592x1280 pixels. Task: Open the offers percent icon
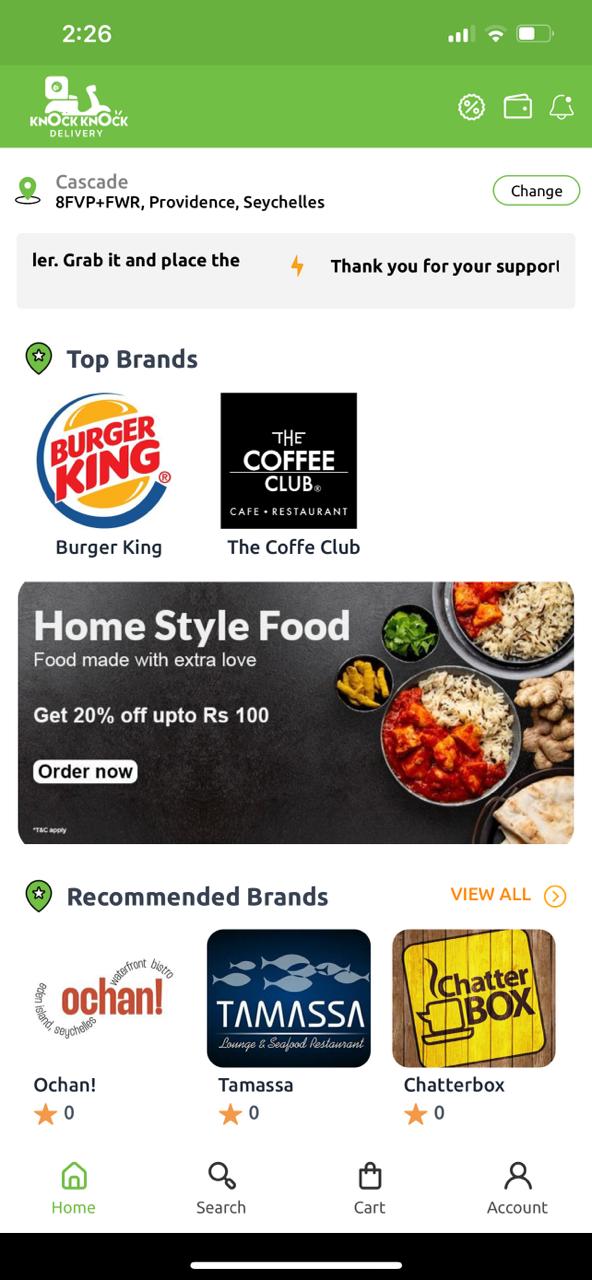(471, 107)
